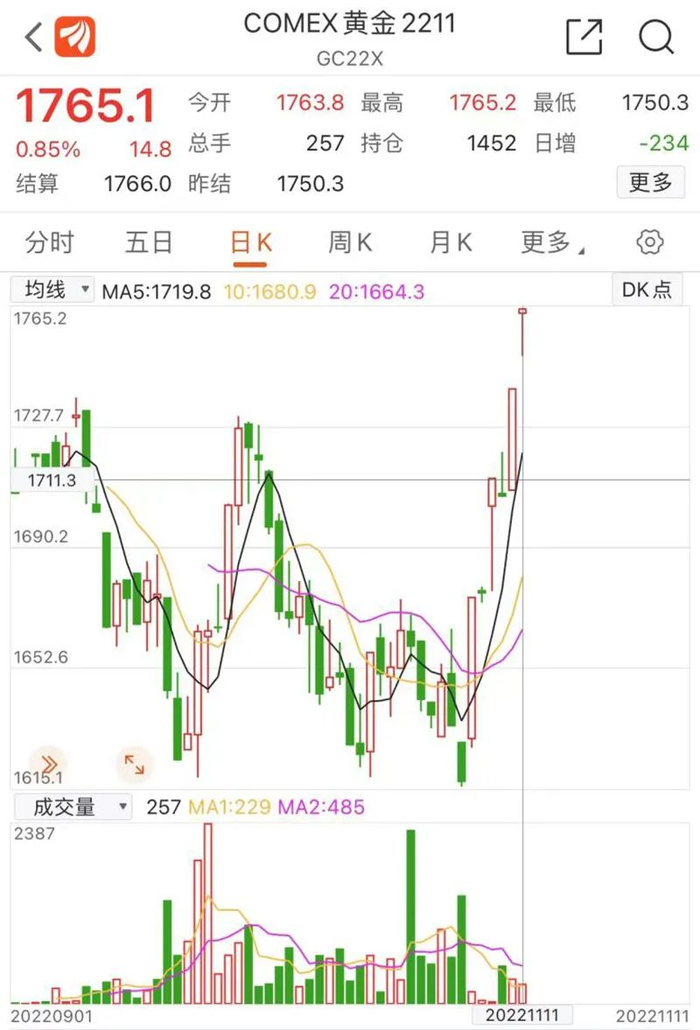The height and width of the screenshot is (1030, 700).
Task: Select the 日K tab
Action: tap(250, 242)
